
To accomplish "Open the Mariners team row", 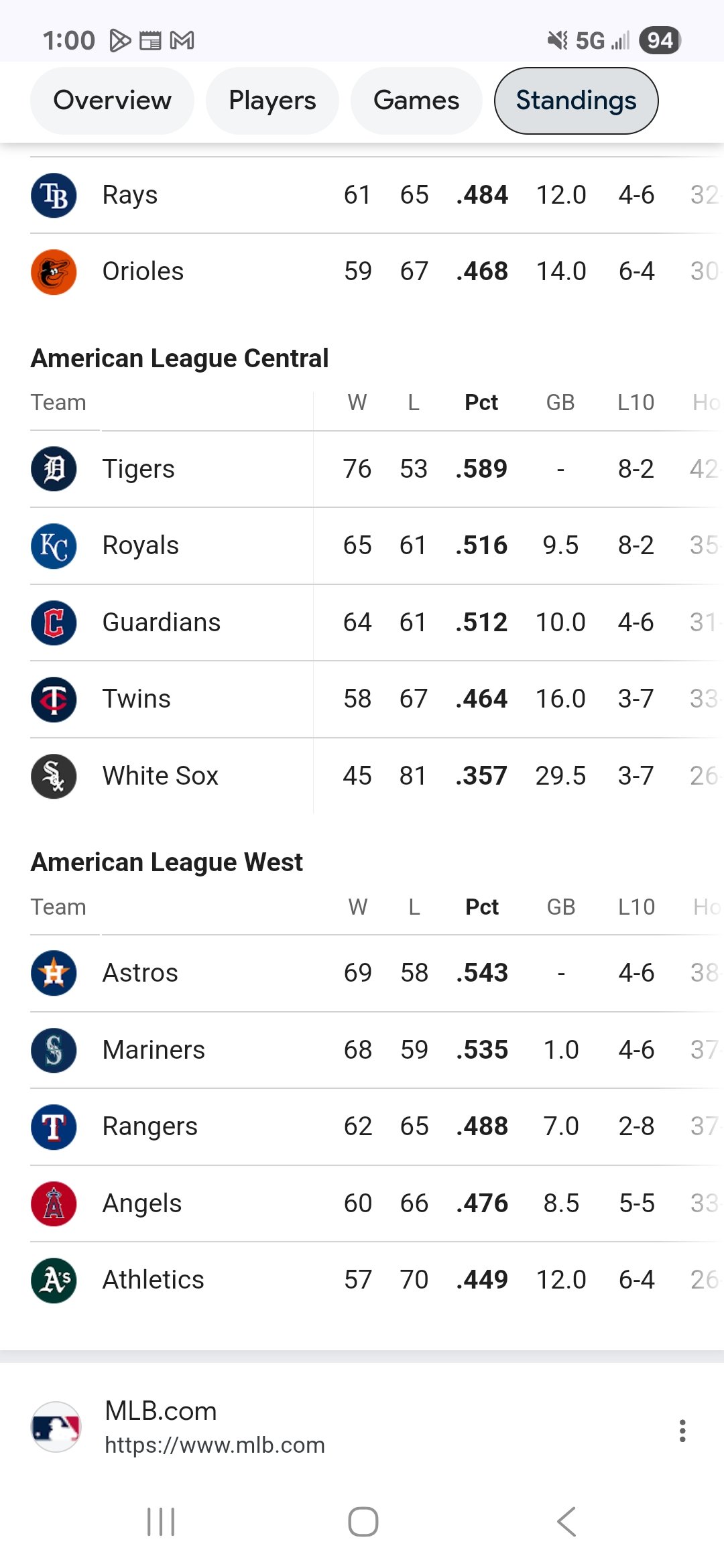I will click(154, 1050).
